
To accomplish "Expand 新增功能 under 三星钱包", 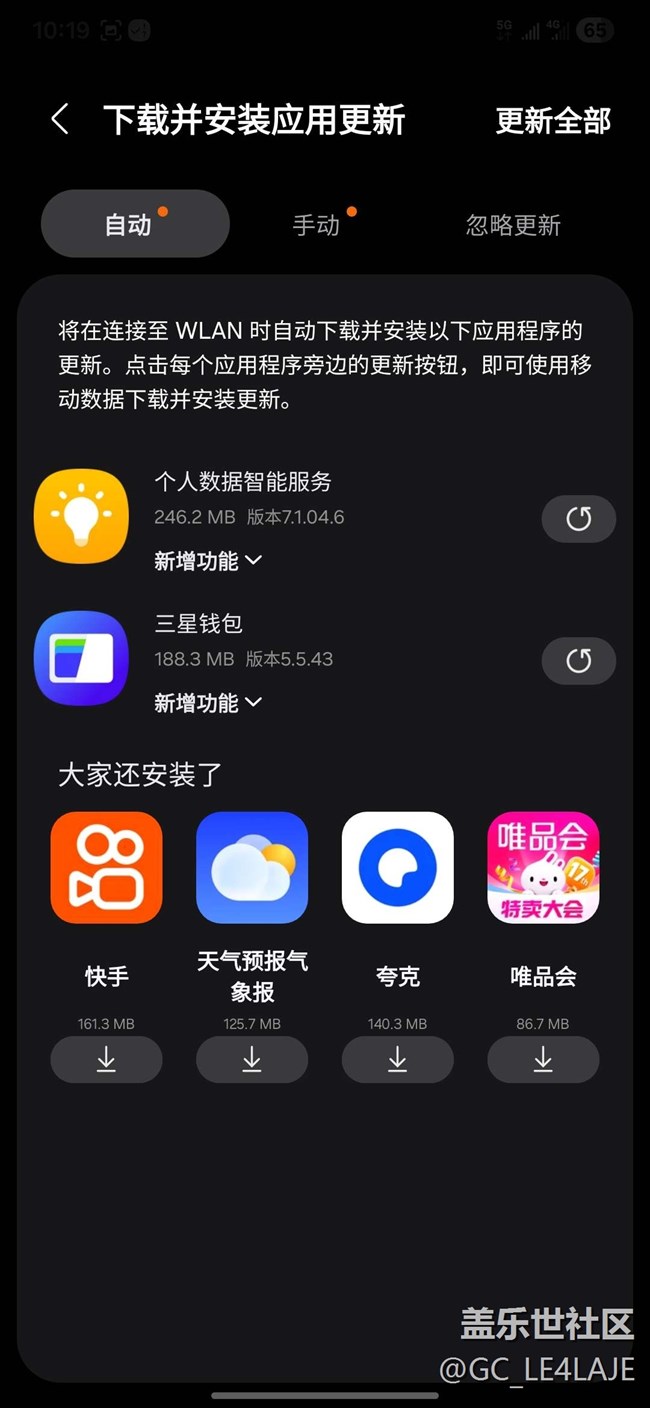I will (x=207, y=703).
